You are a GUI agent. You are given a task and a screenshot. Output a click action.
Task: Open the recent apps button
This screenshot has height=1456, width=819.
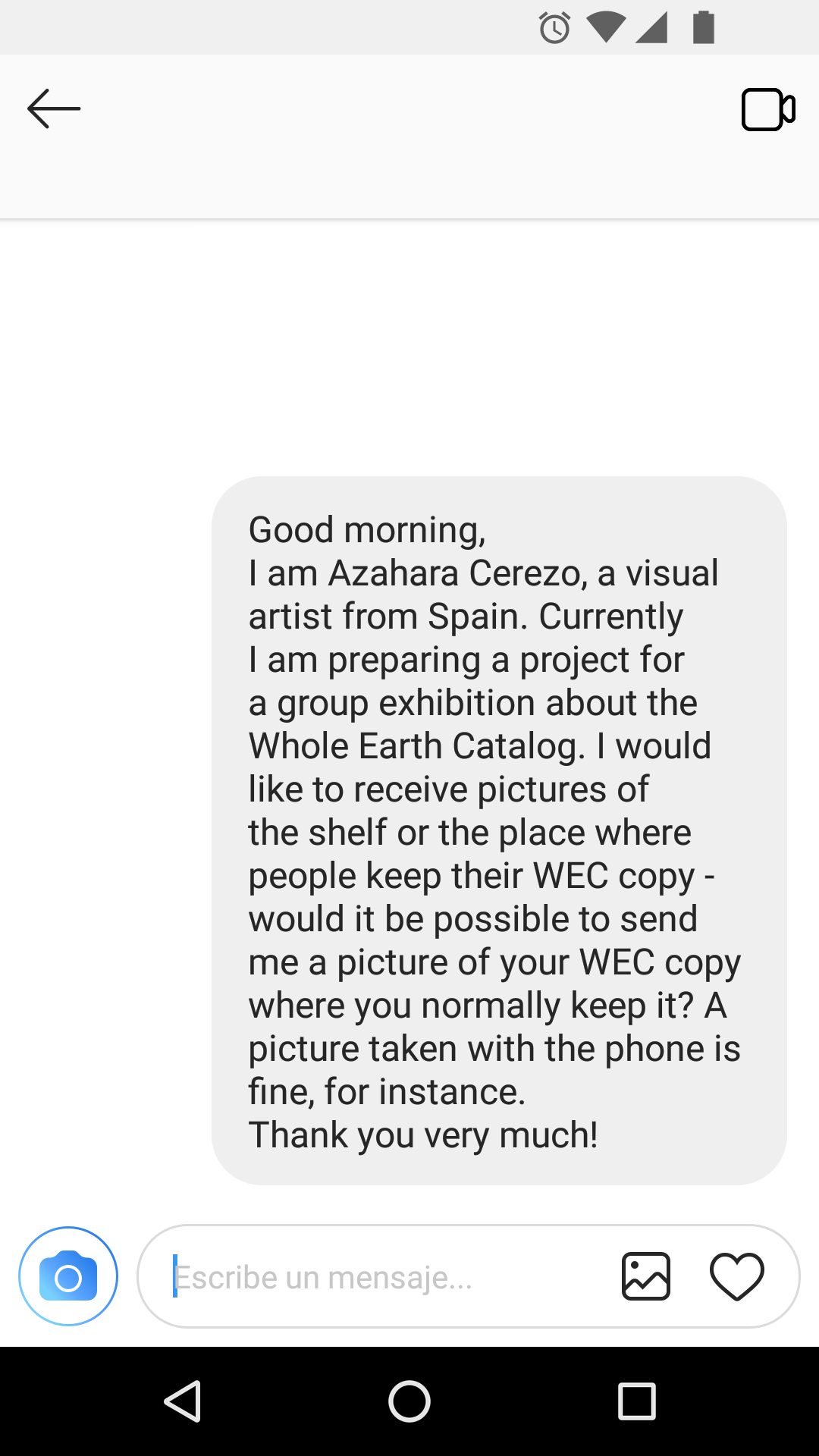click(636, 1401)
